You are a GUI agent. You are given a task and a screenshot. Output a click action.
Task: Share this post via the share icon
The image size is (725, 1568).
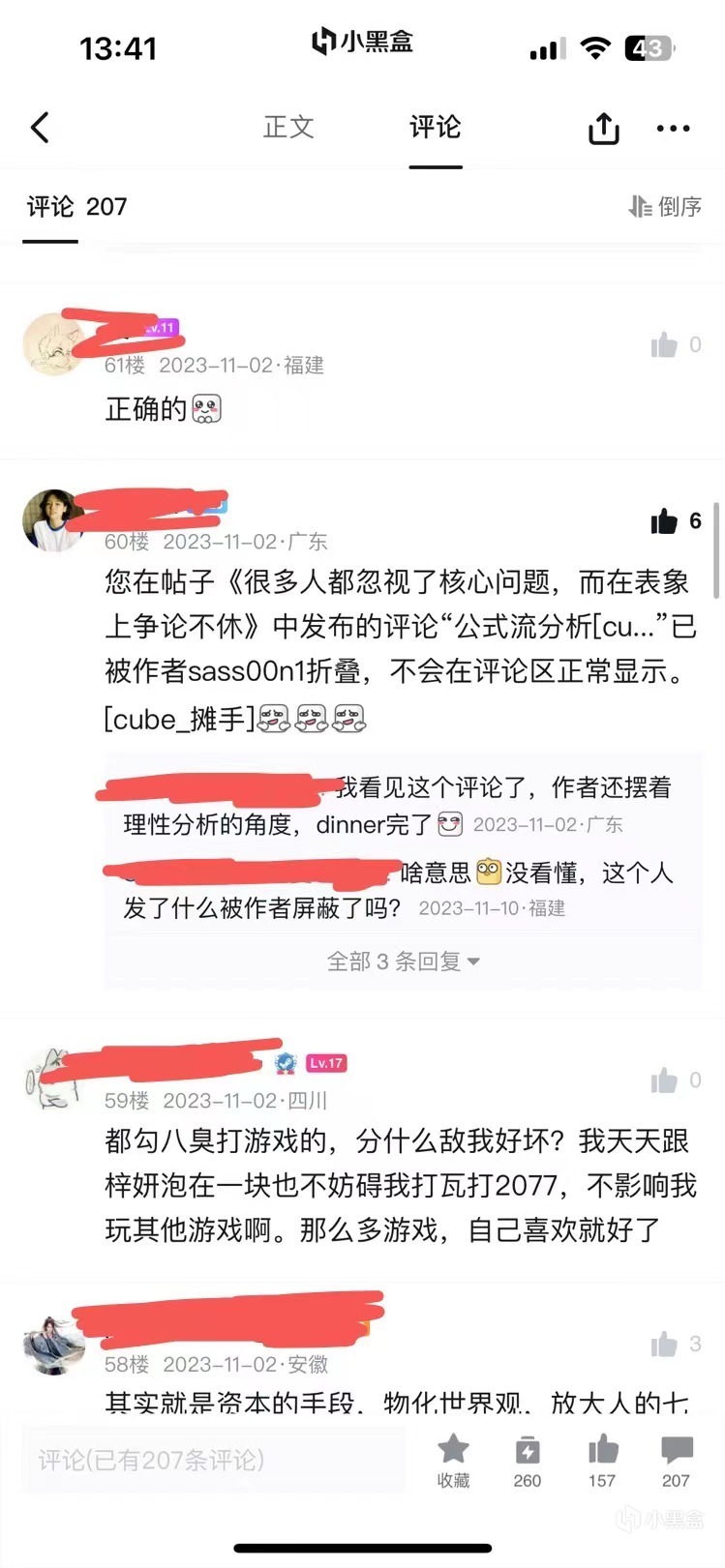603,129
